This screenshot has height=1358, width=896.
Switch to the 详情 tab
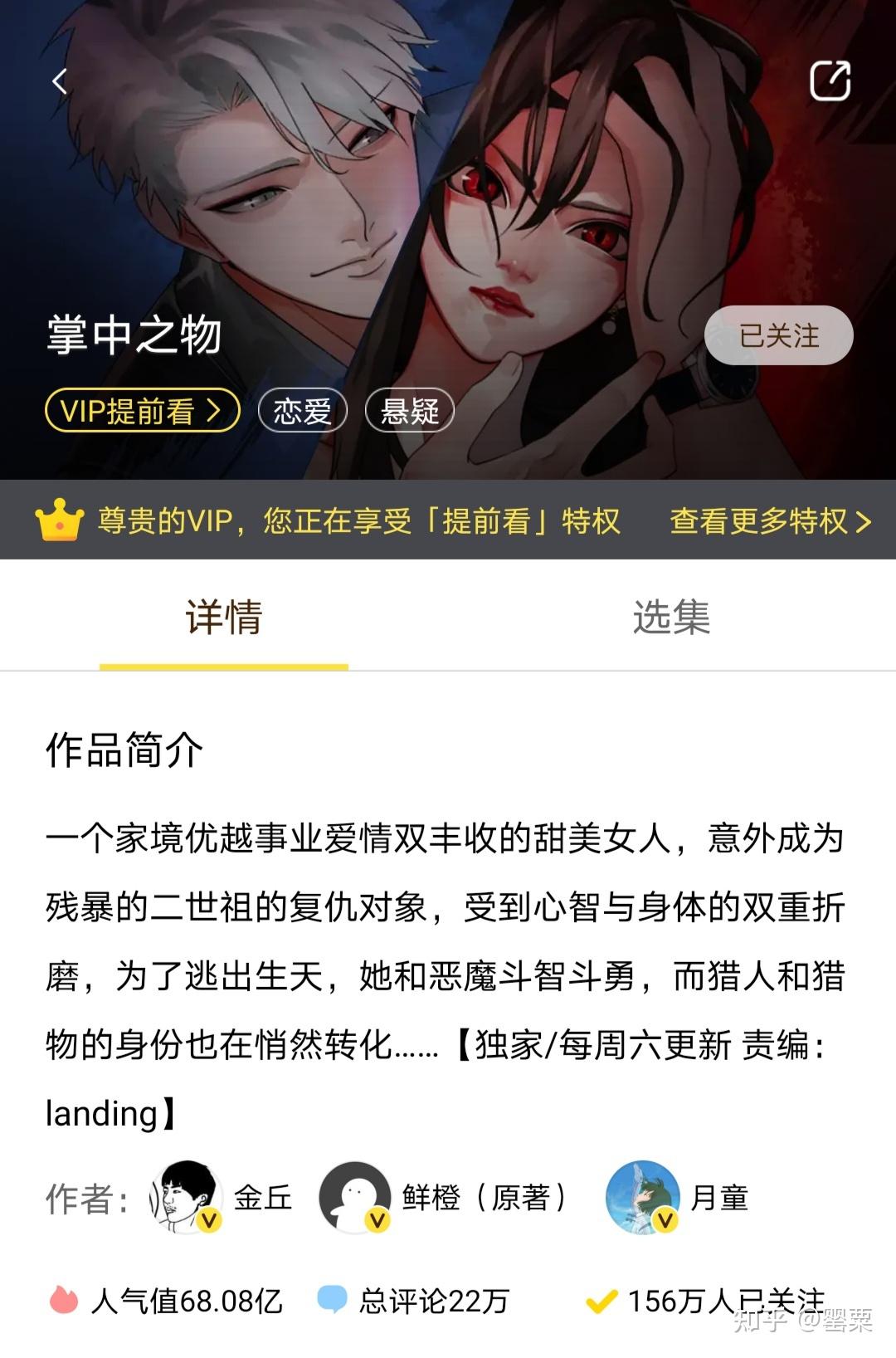223,618
